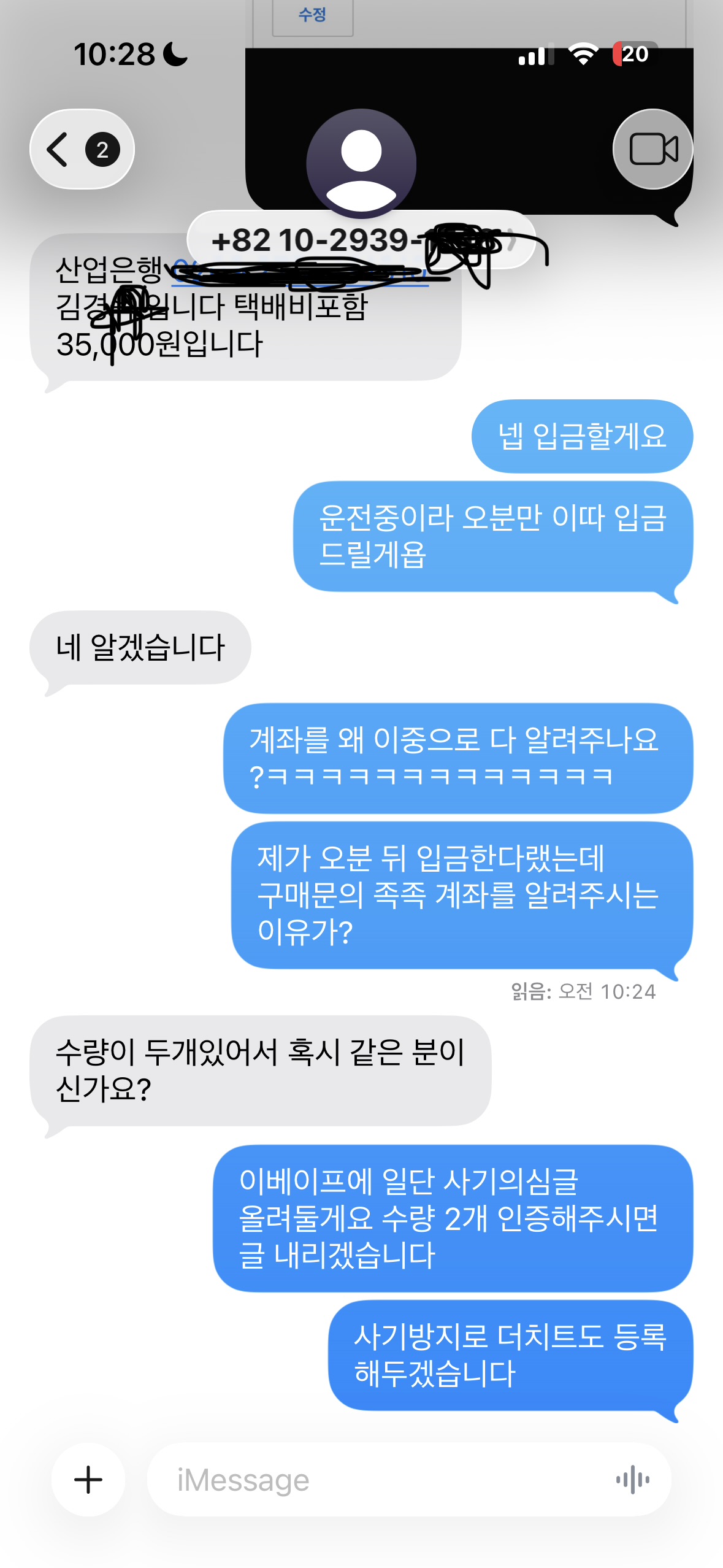Start a FaceTime video call
Viewport: 723px width, 1568px height.
pyautogui.click(x=653, y=149)
